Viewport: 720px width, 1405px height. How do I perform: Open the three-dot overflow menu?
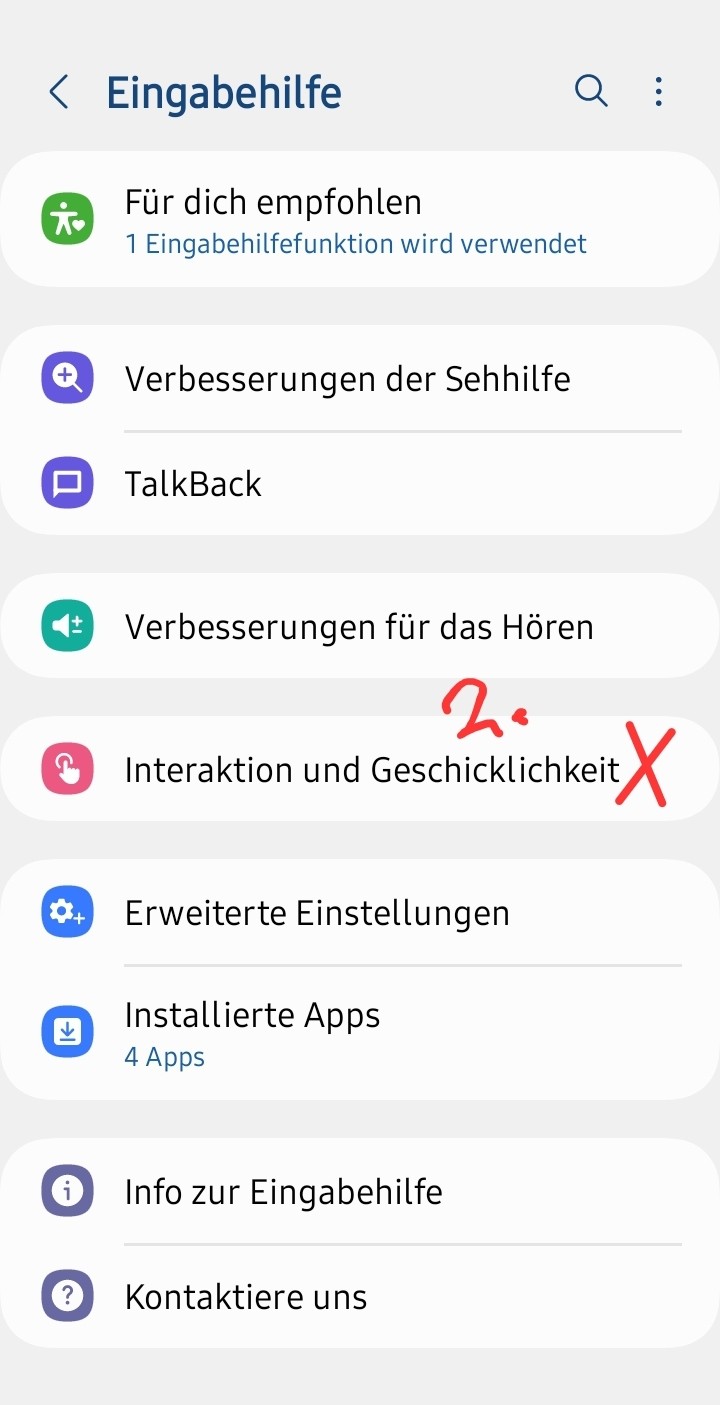click(x=658, y=92)
